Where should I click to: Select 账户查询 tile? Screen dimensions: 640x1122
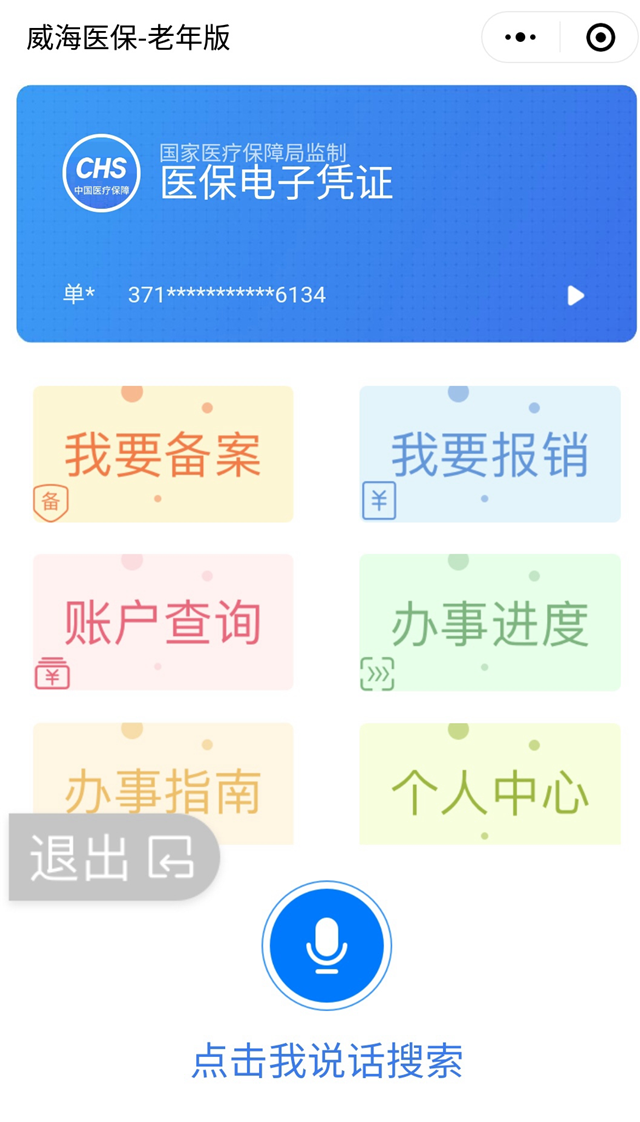tap(163, 622)
